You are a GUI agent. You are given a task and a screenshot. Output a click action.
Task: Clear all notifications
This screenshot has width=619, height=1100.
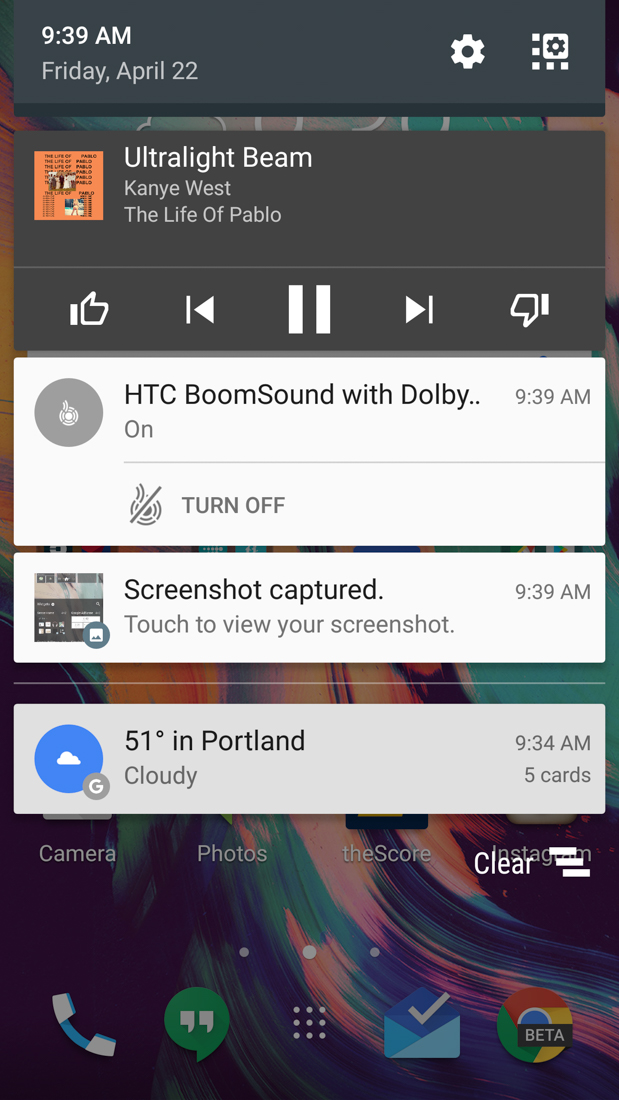coord(531,863)
